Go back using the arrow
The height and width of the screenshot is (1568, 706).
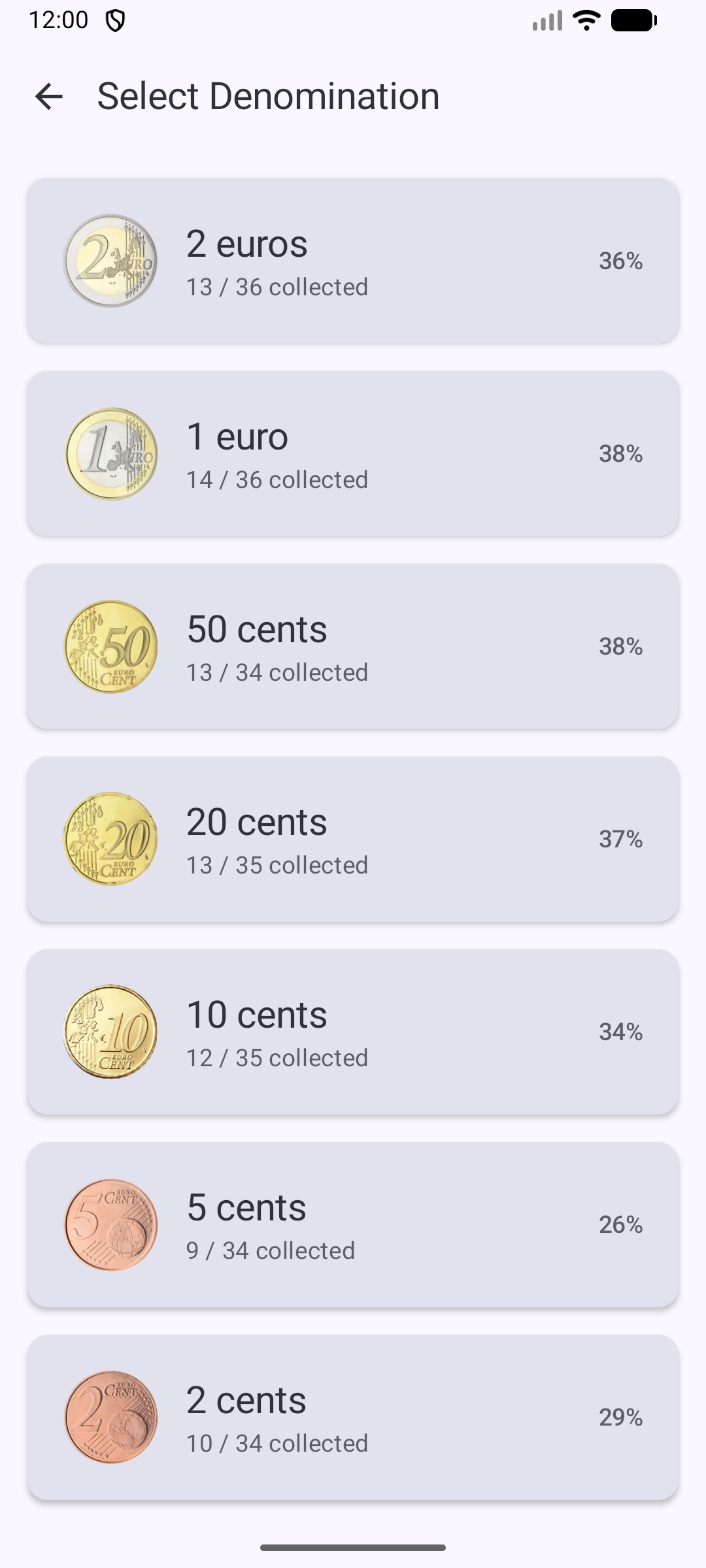50,97
